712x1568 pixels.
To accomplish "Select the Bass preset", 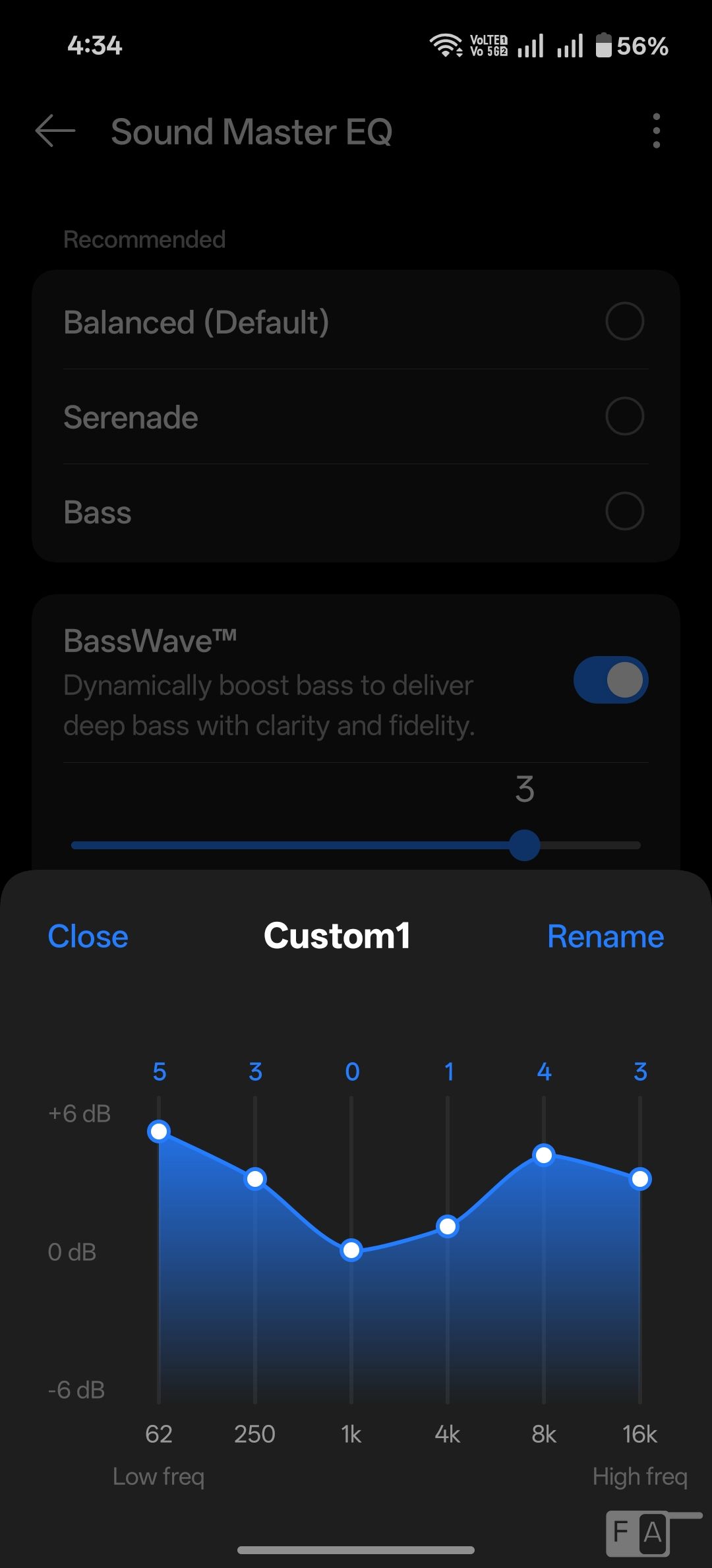I will point(624,512).
